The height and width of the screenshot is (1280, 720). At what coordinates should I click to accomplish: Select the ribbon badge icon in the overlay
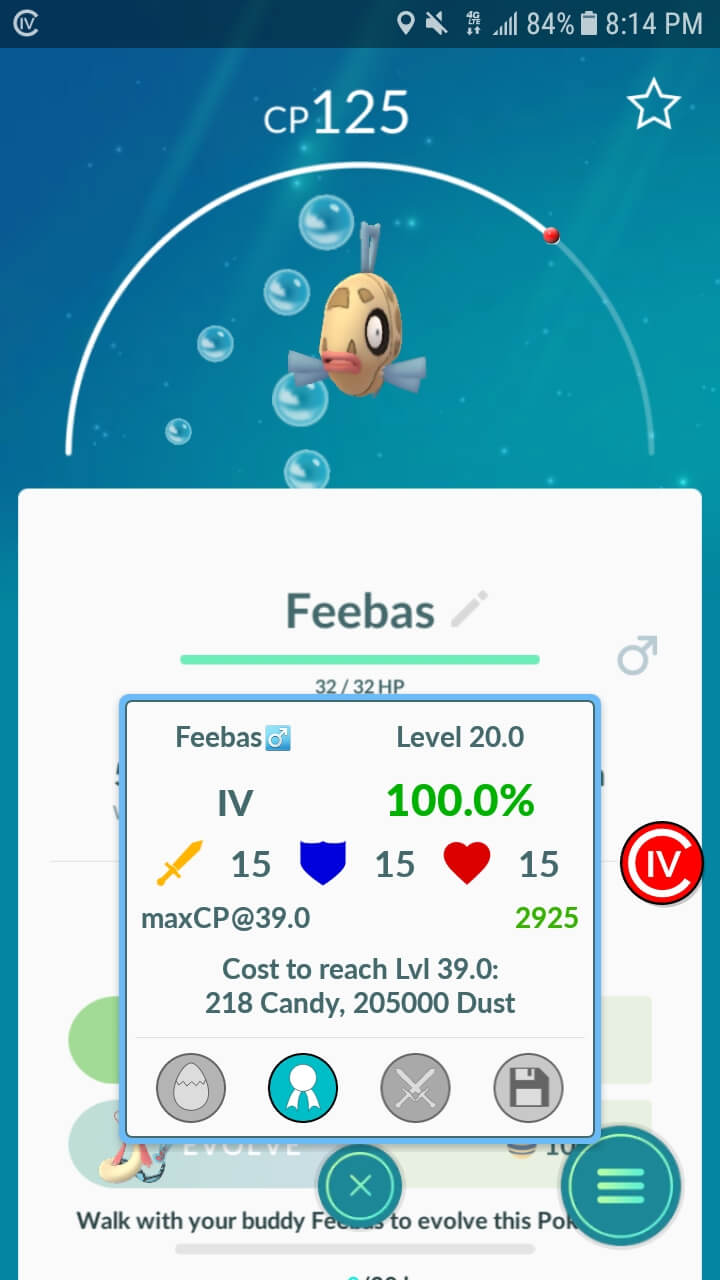click(303, 1088)
